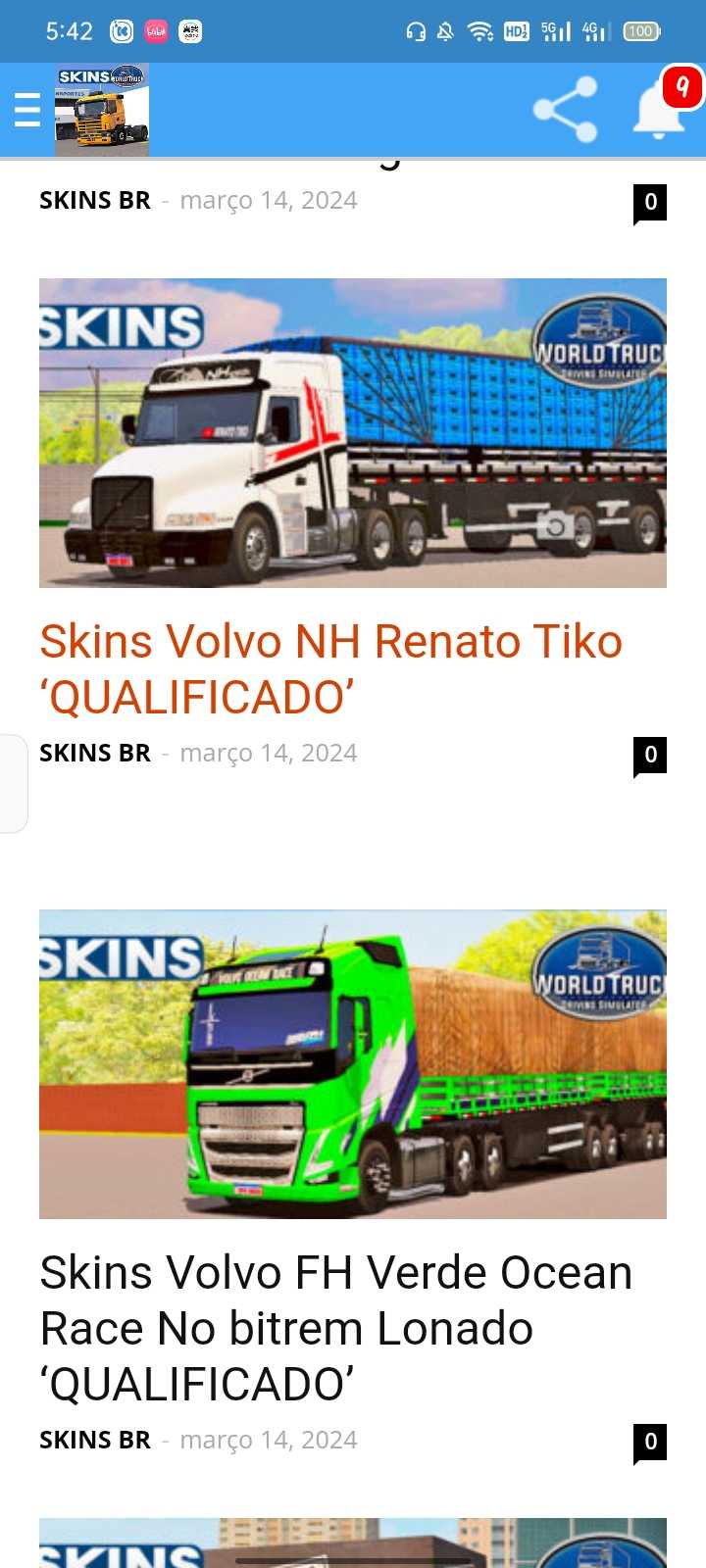Open article Skins Volvo FH Verde Ocean Race
The height and width of the screenshot is (1568, 706).
(335, 1328)
